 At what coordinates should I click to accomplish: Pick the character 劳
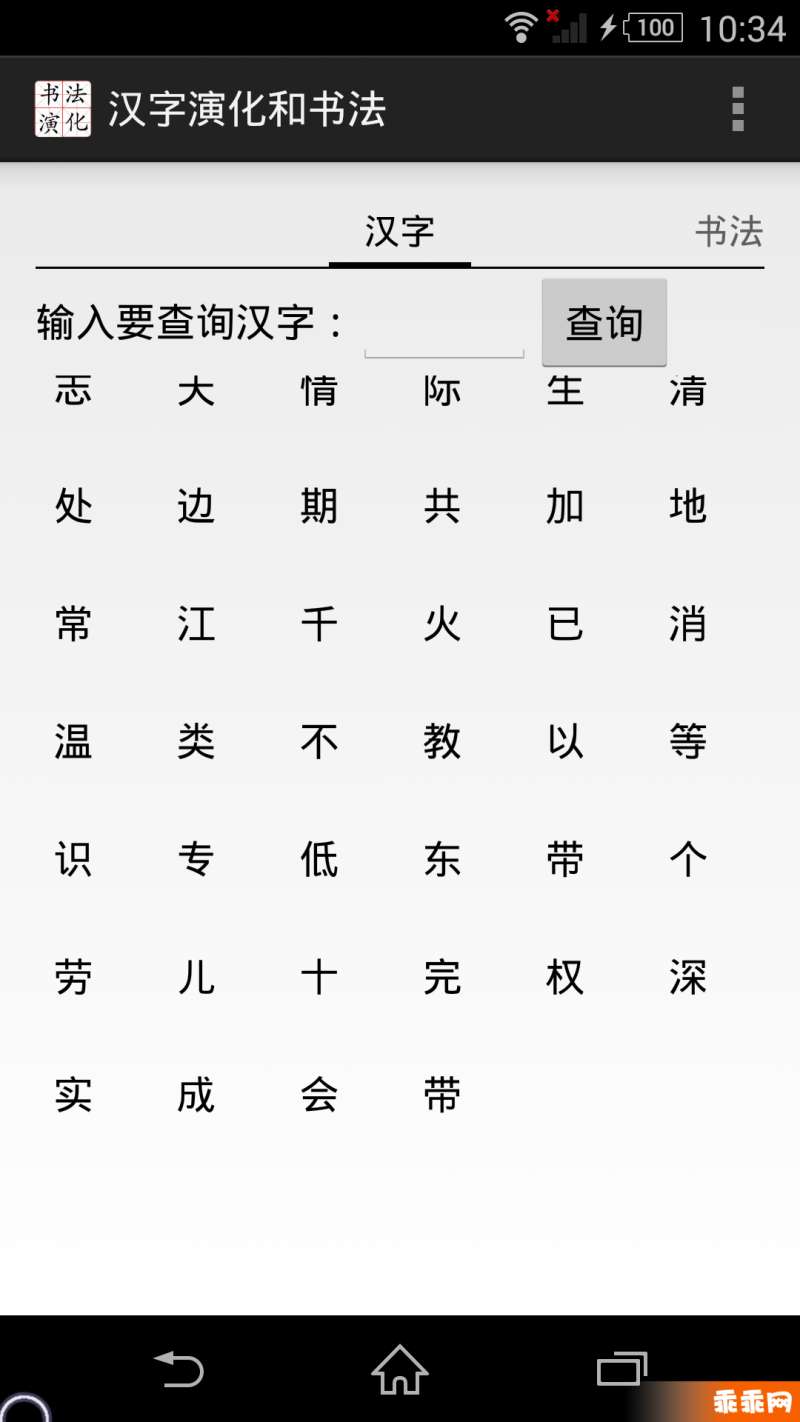click(x=74, y=978)
